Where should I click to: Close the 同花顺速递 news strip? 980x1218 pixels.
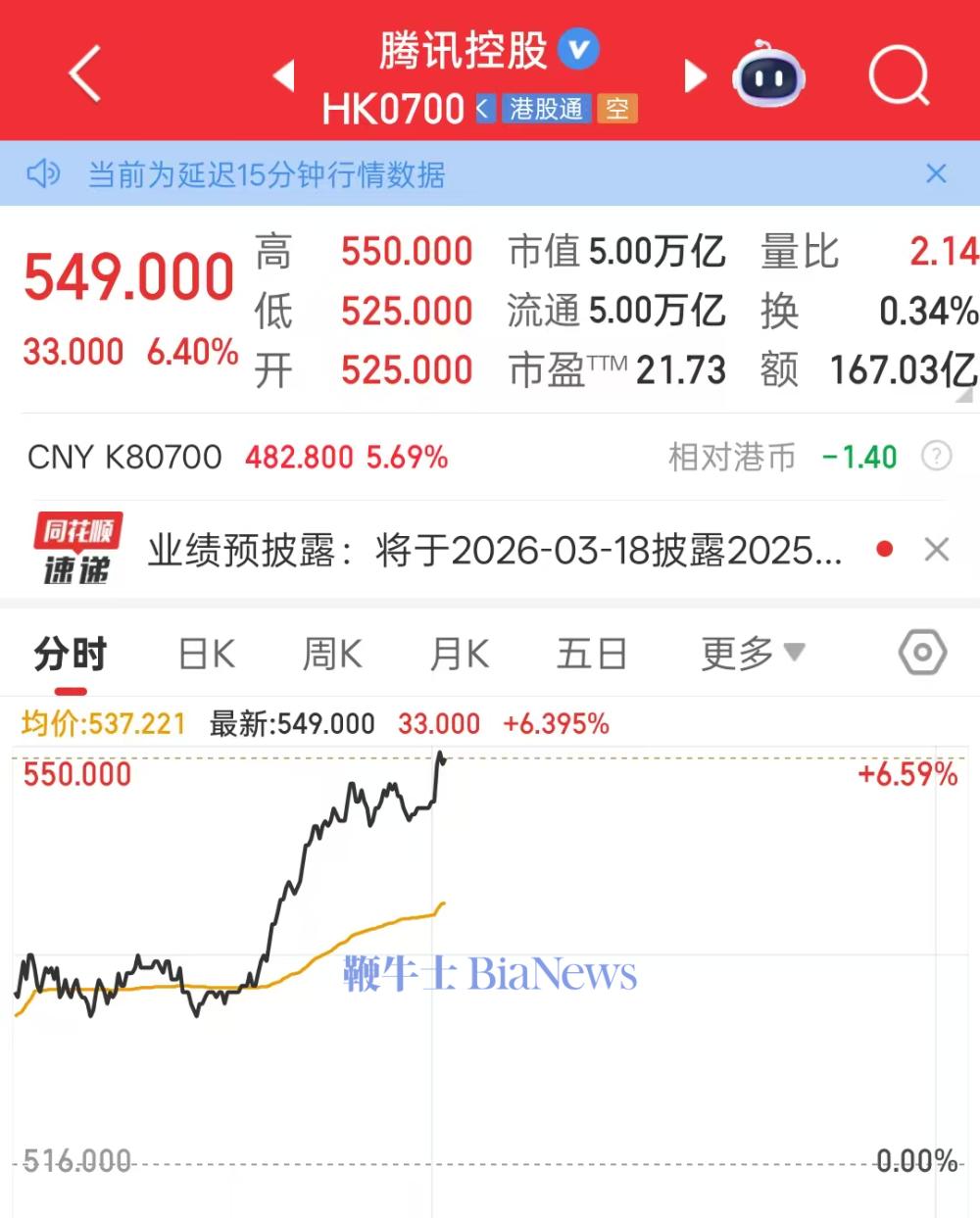(x=937, y=550)
